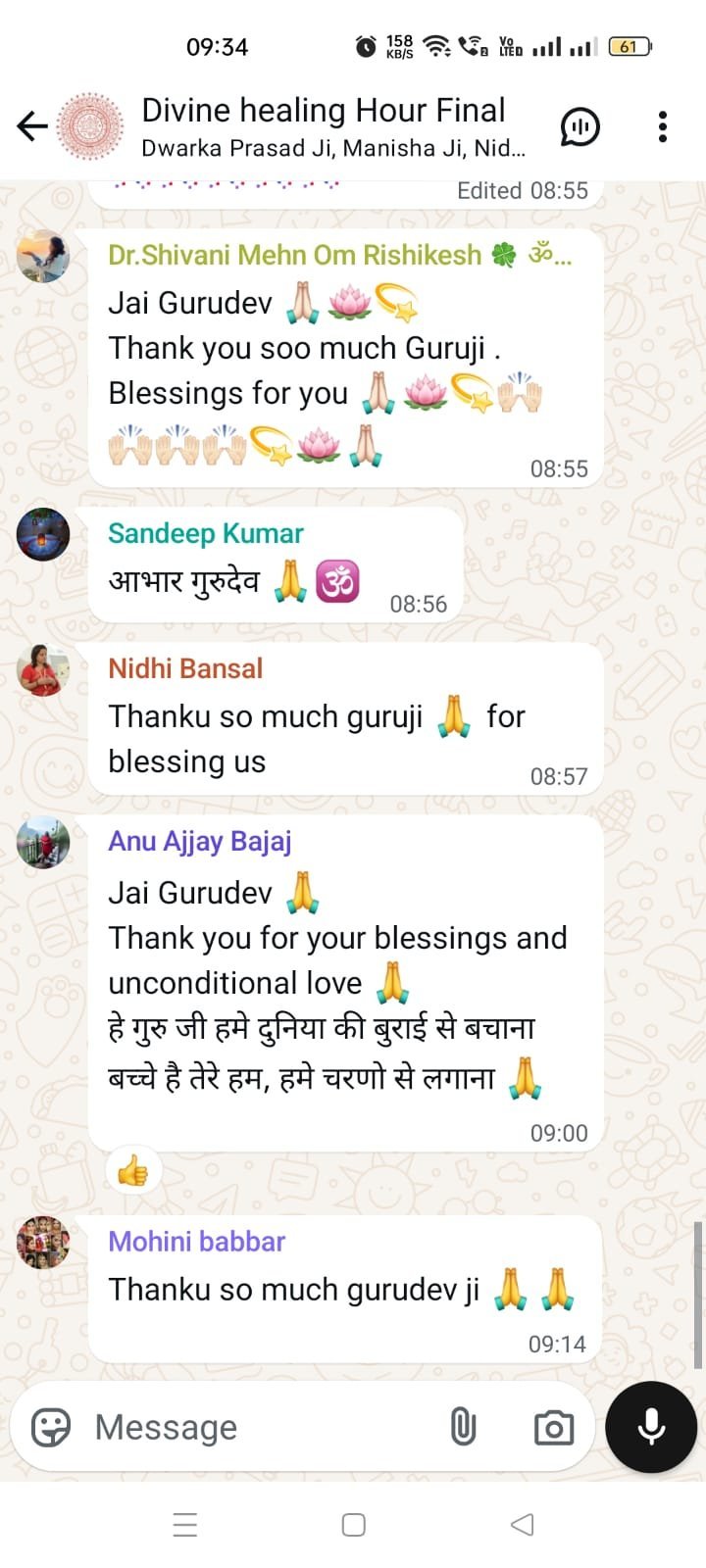Screen dimensions: 706x1568
Task: View Sandeep Kumar's profile picture
Action: pyautogui.click(x=43, y=534)
